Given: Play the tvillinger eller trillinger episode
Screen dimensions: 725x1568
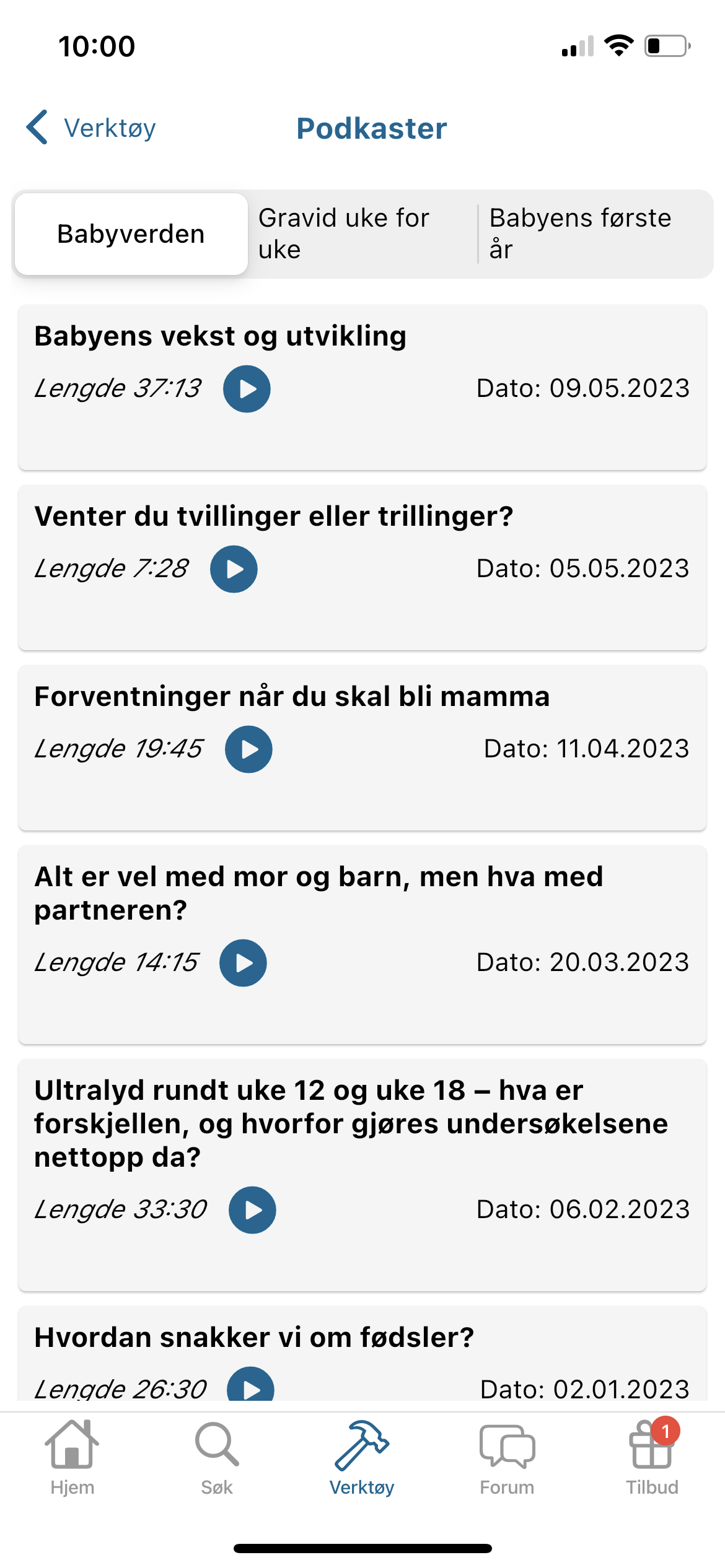Looking at the screenshot, I should tap(234, 569).
